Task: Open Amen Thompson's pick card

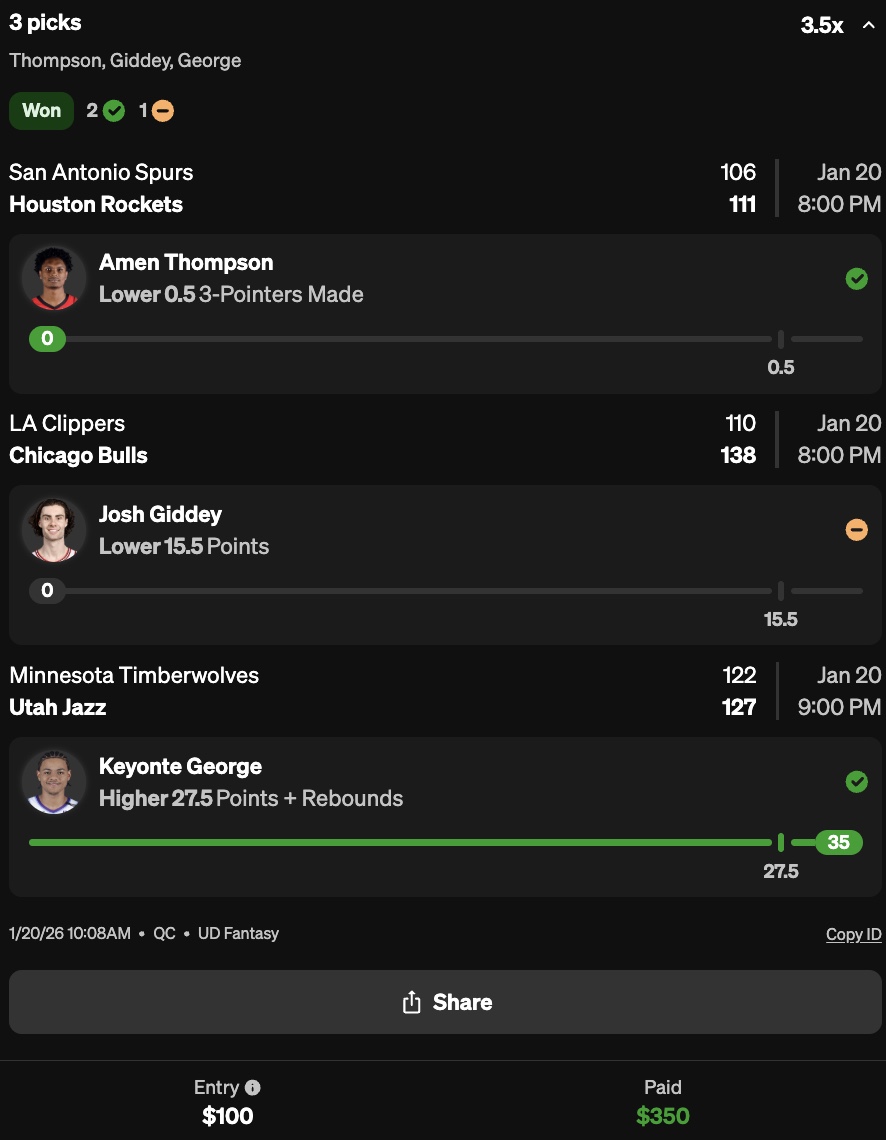Action: (x=445, y=313)
